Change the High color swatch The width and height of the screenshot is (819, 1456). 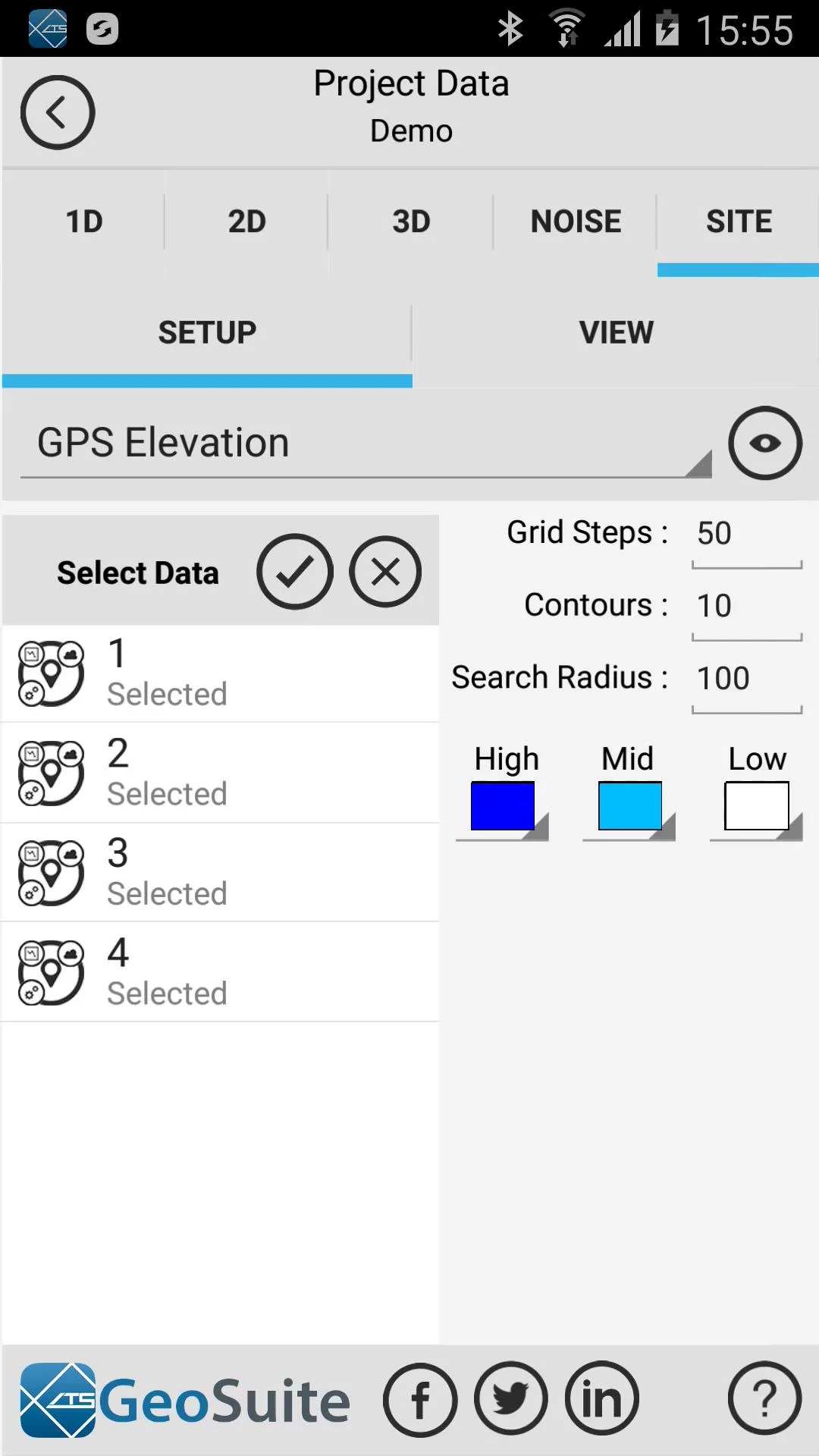pyautogui.click(x=502, y=808)
